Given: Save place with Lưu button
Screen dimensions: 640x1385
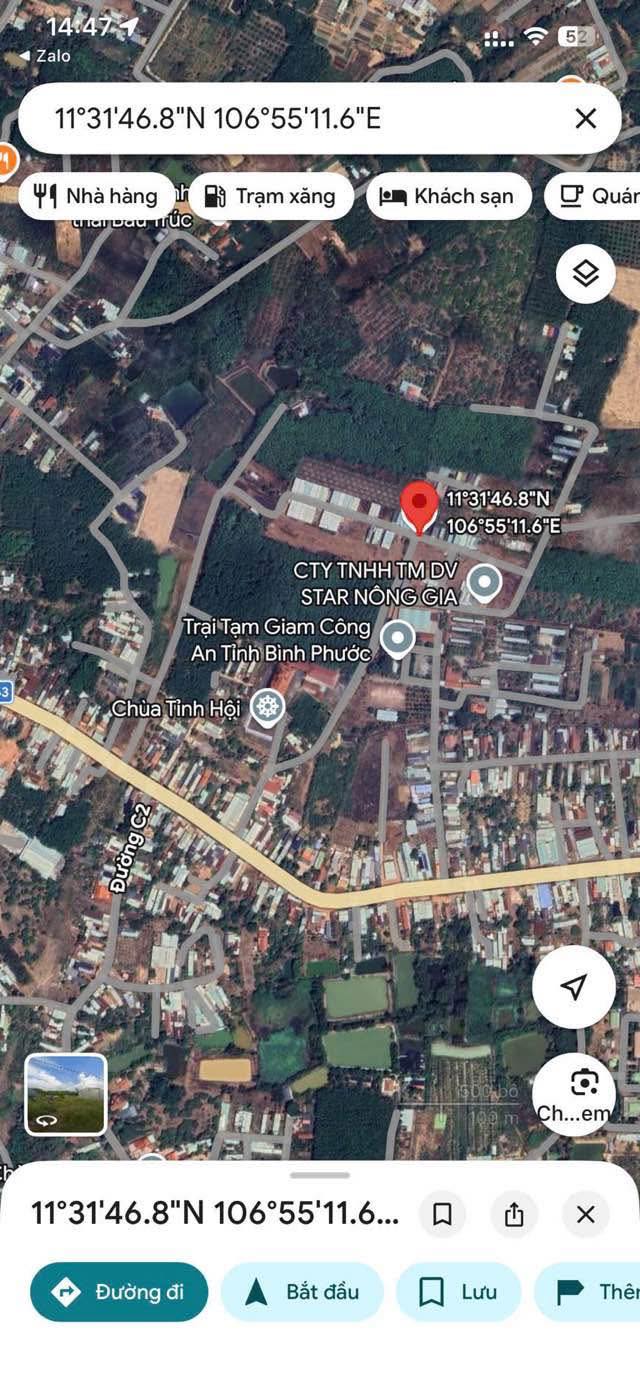Looking at the screenshot, I should tap(458, 1292).
